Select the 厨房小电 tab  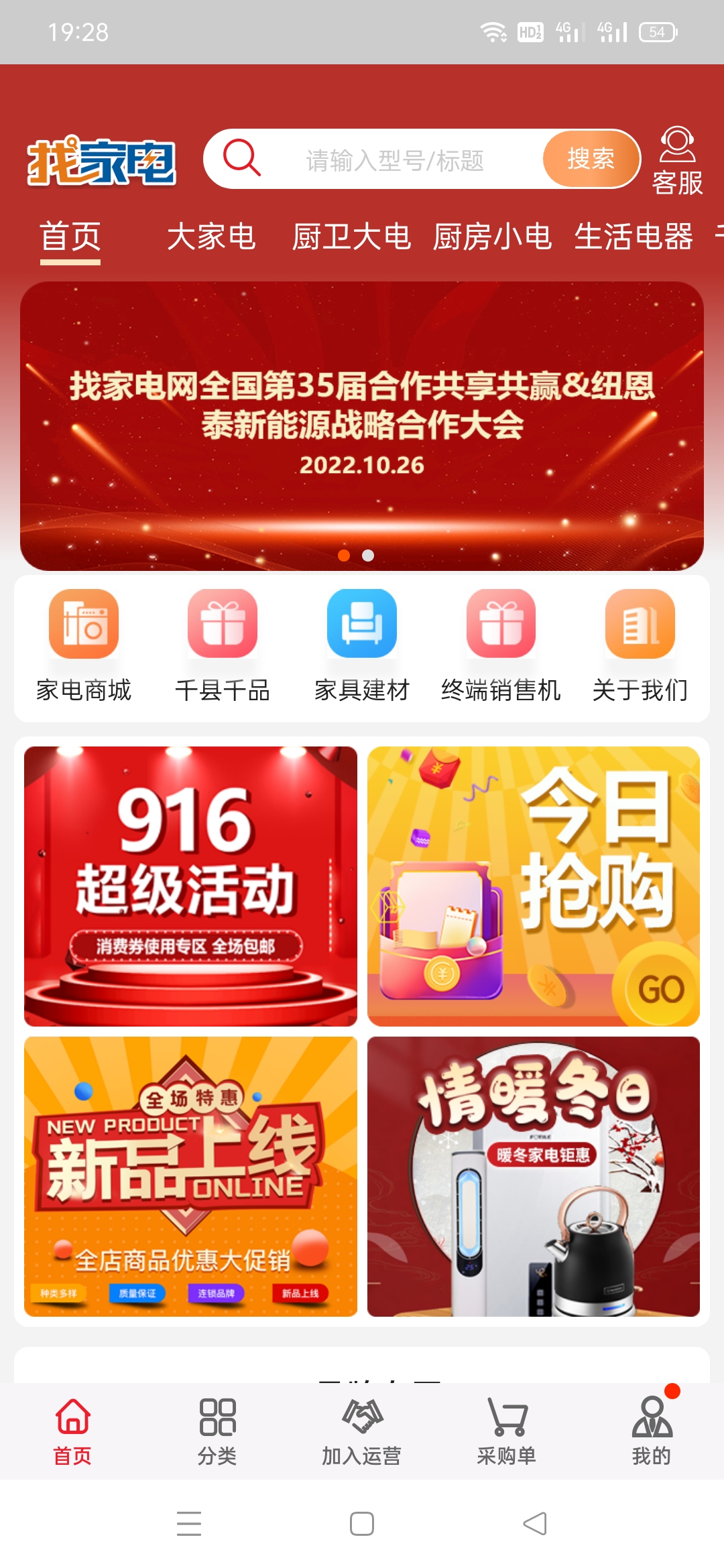click(x=492, y=237)
